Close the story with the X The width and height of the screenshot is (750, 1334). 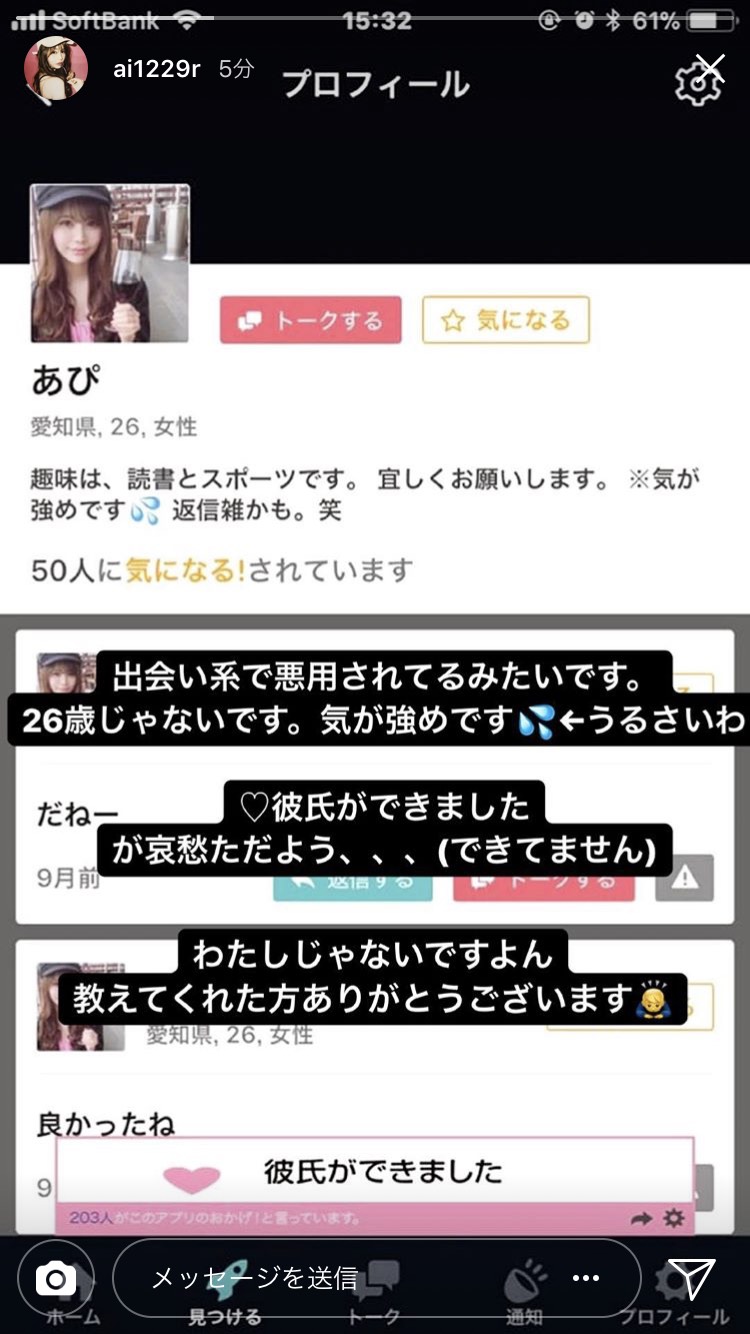(710, 68)
